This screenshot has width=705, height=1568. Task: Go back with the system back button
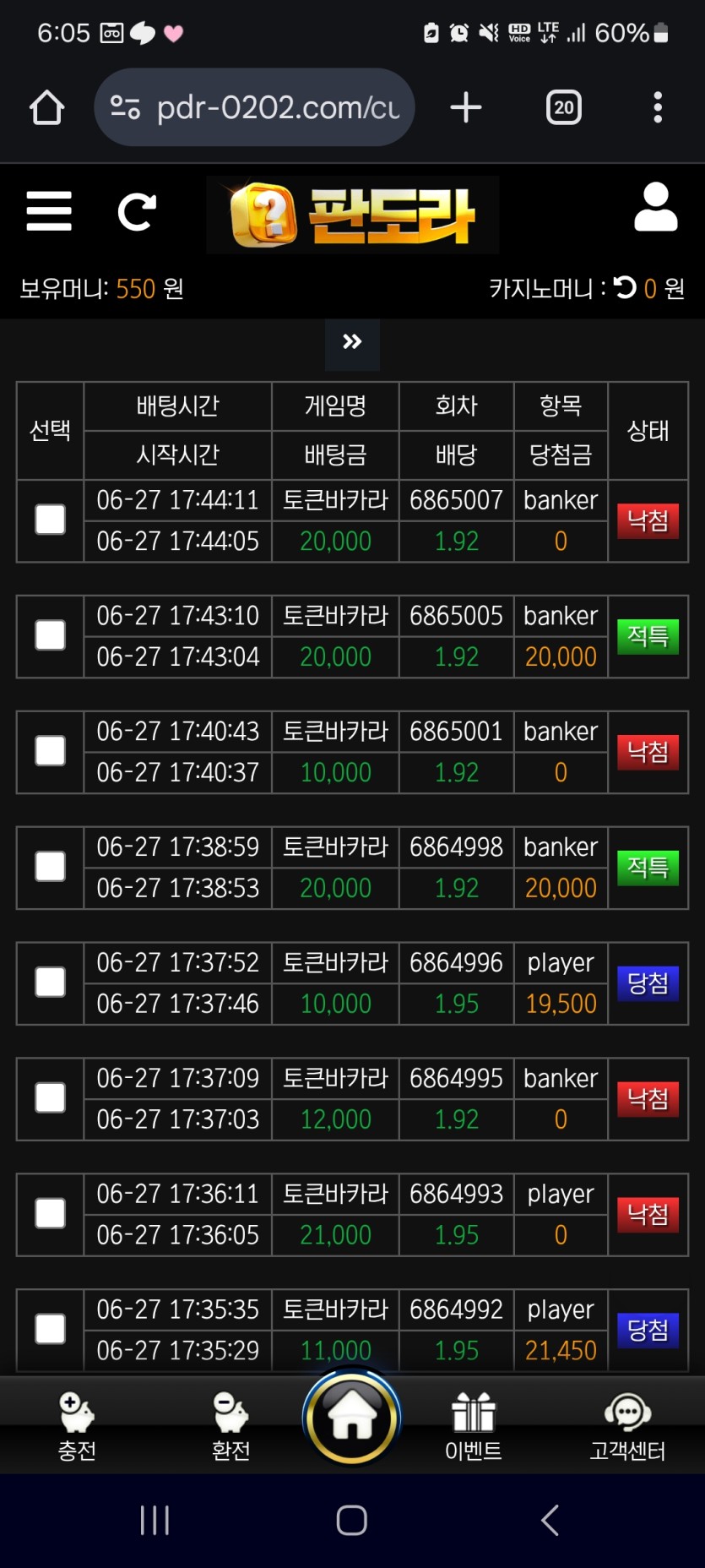tap(550, 1521)
